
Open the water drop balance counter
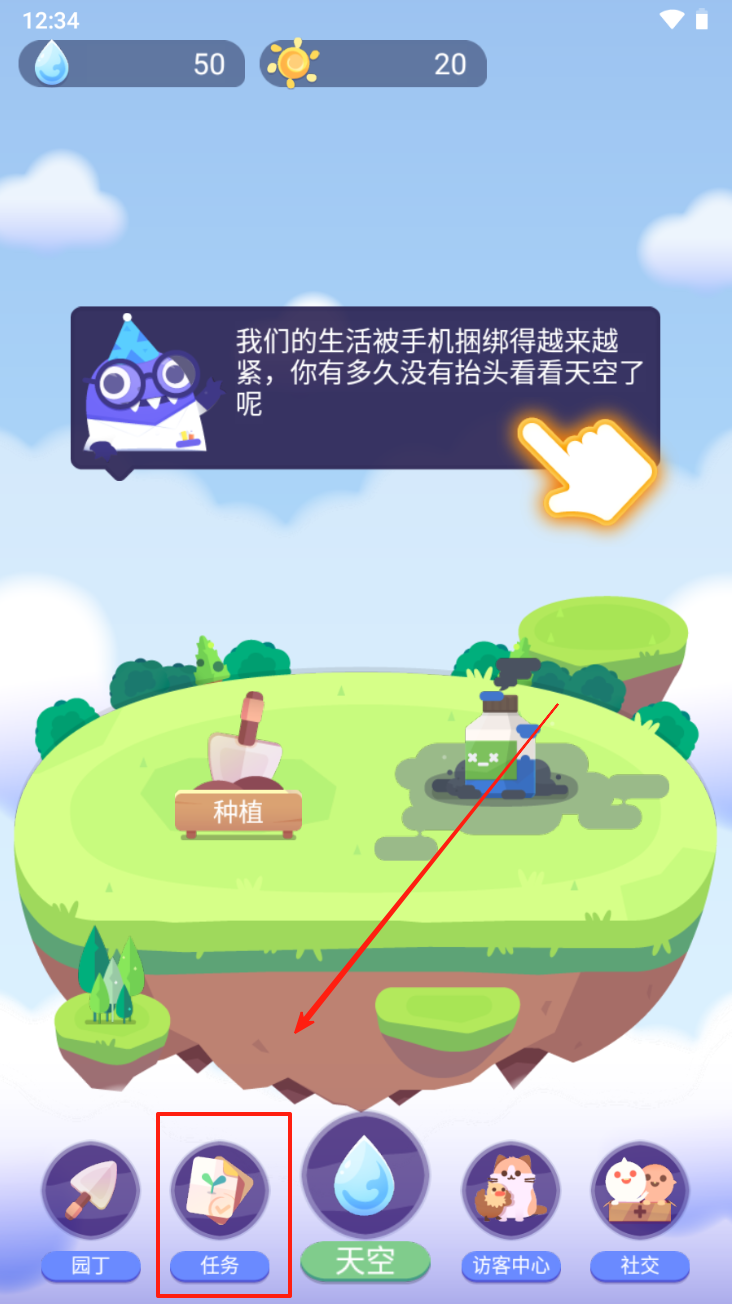[x=131, y=64]
